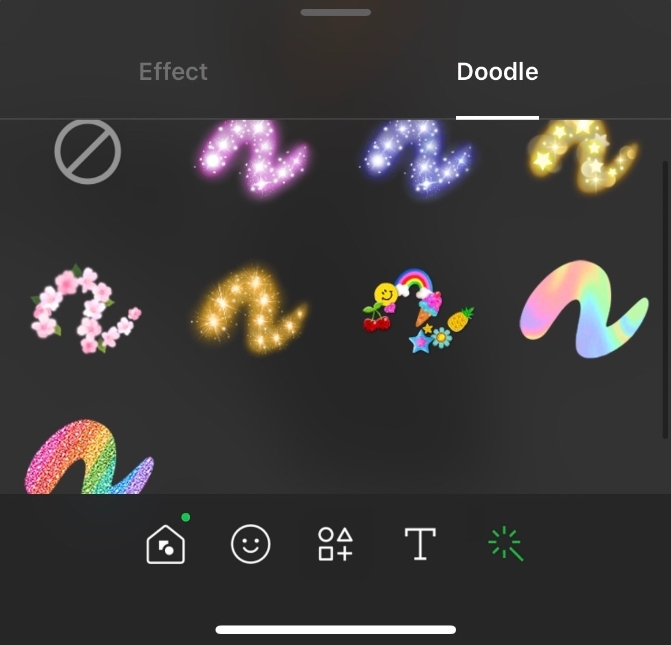Pick the blue sparkle doodle brush
The height and width of the screenshot is (645, 671).
click(417, 156)
